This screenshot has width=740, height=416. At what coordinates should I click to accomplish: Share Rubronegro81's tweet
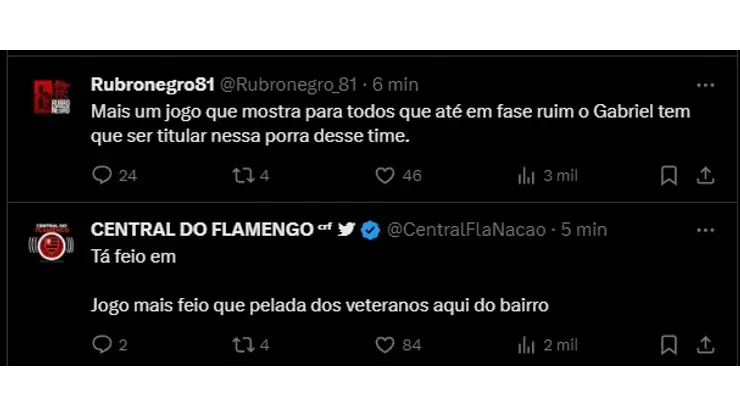point(705,175)
